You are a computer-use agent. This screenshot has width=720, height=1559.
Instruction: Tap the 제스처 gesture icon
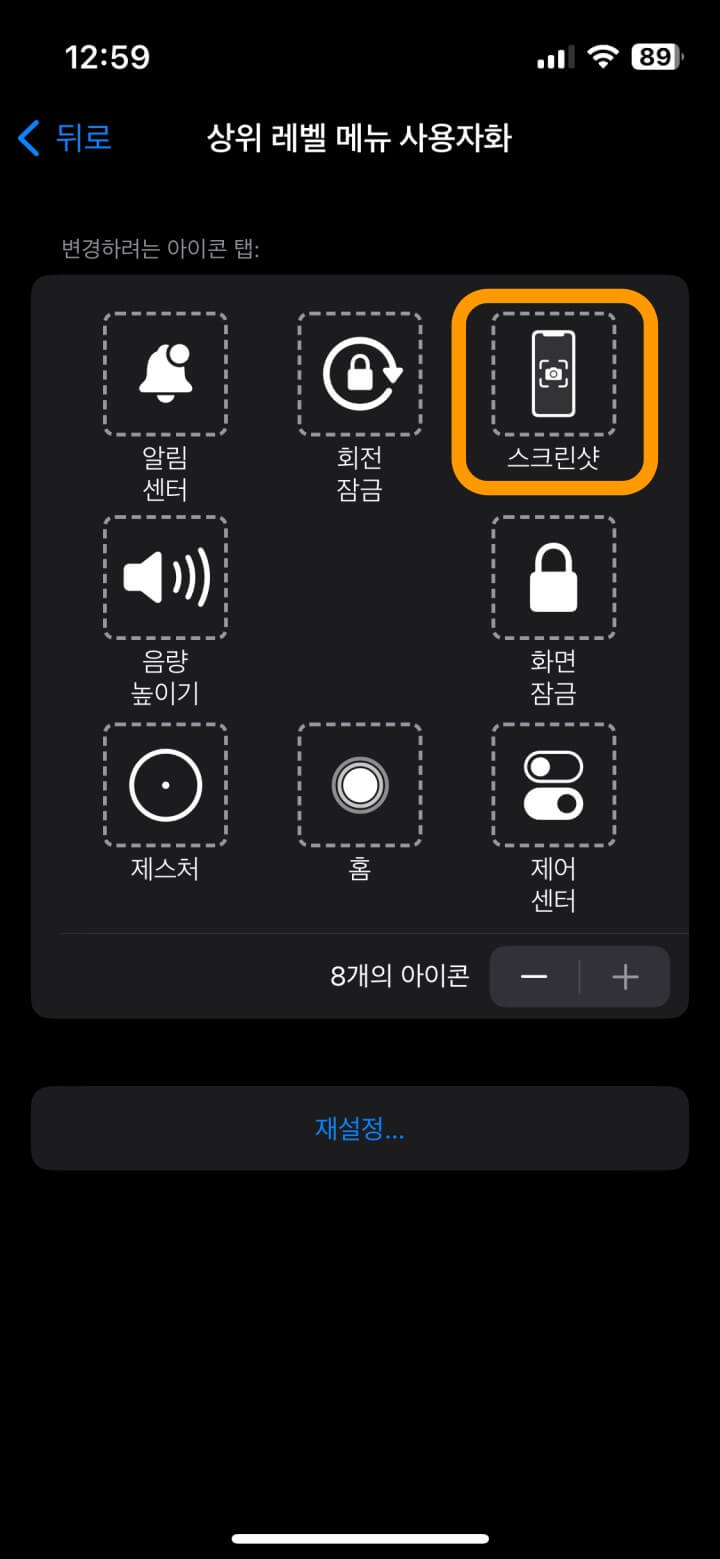(x=165, y=784)
